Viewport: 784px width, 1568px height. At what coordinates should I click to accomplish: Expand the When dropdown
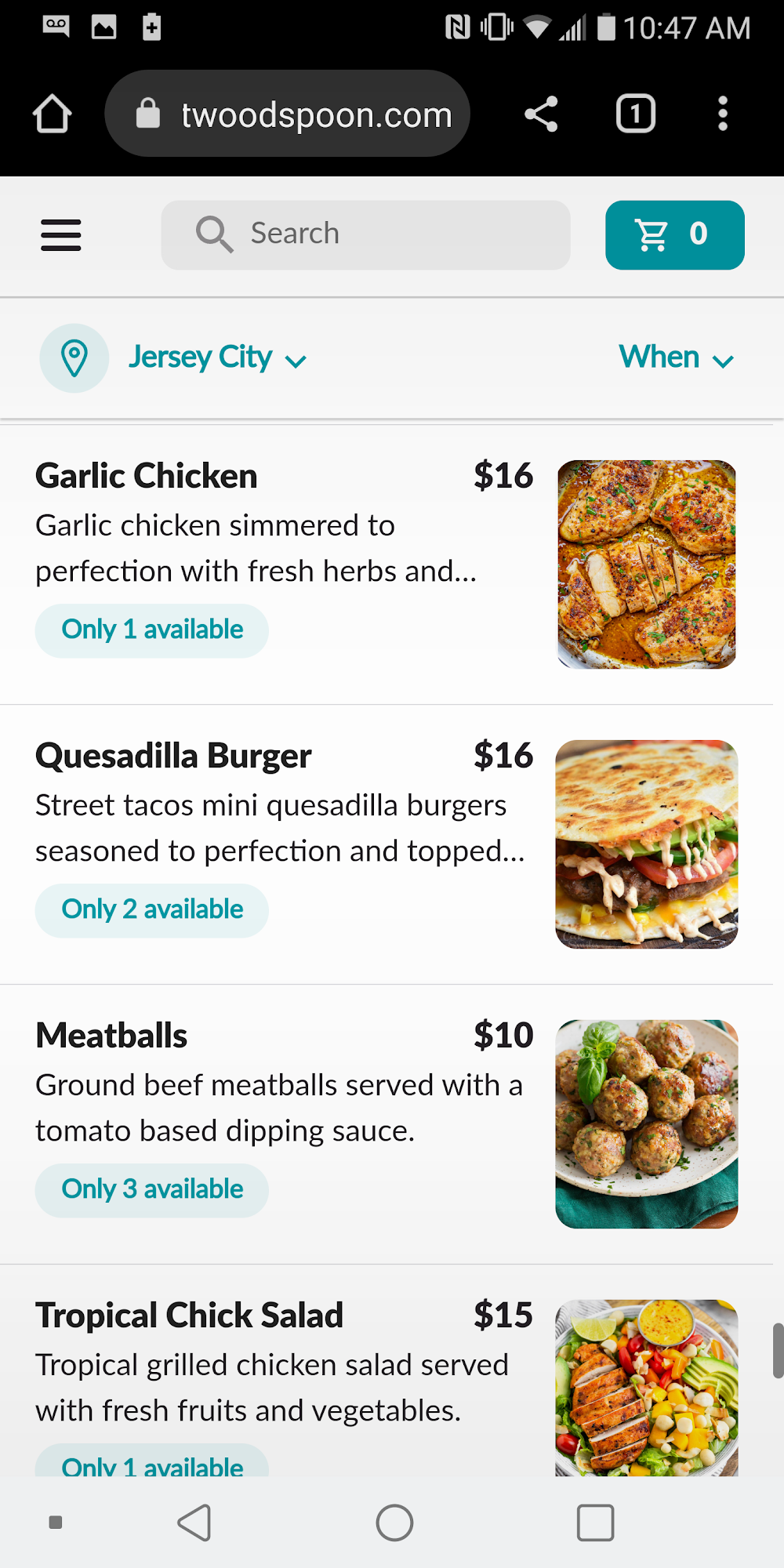pos(676,358)
